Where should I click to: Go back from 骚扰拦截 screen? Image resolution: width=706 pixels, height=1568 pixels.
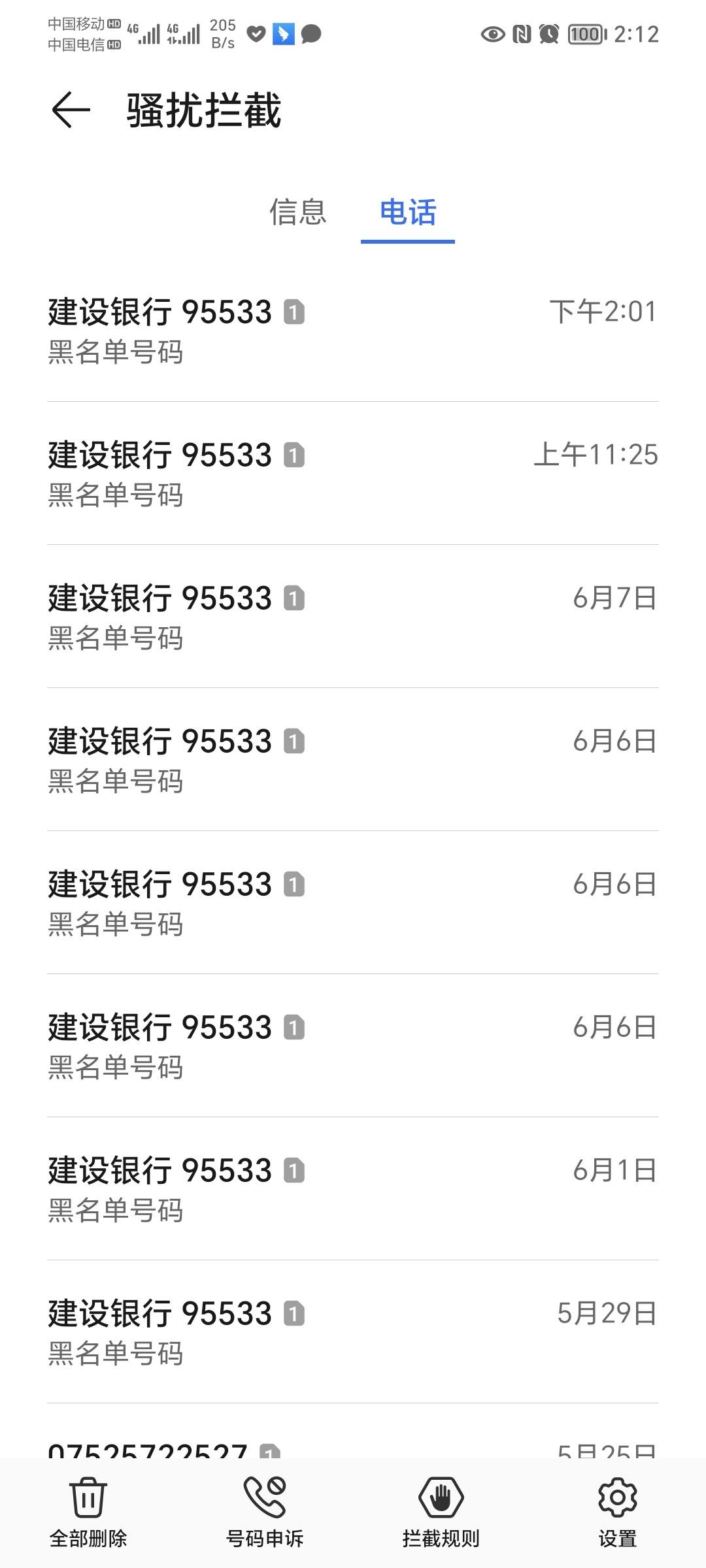tap(71, 110)
